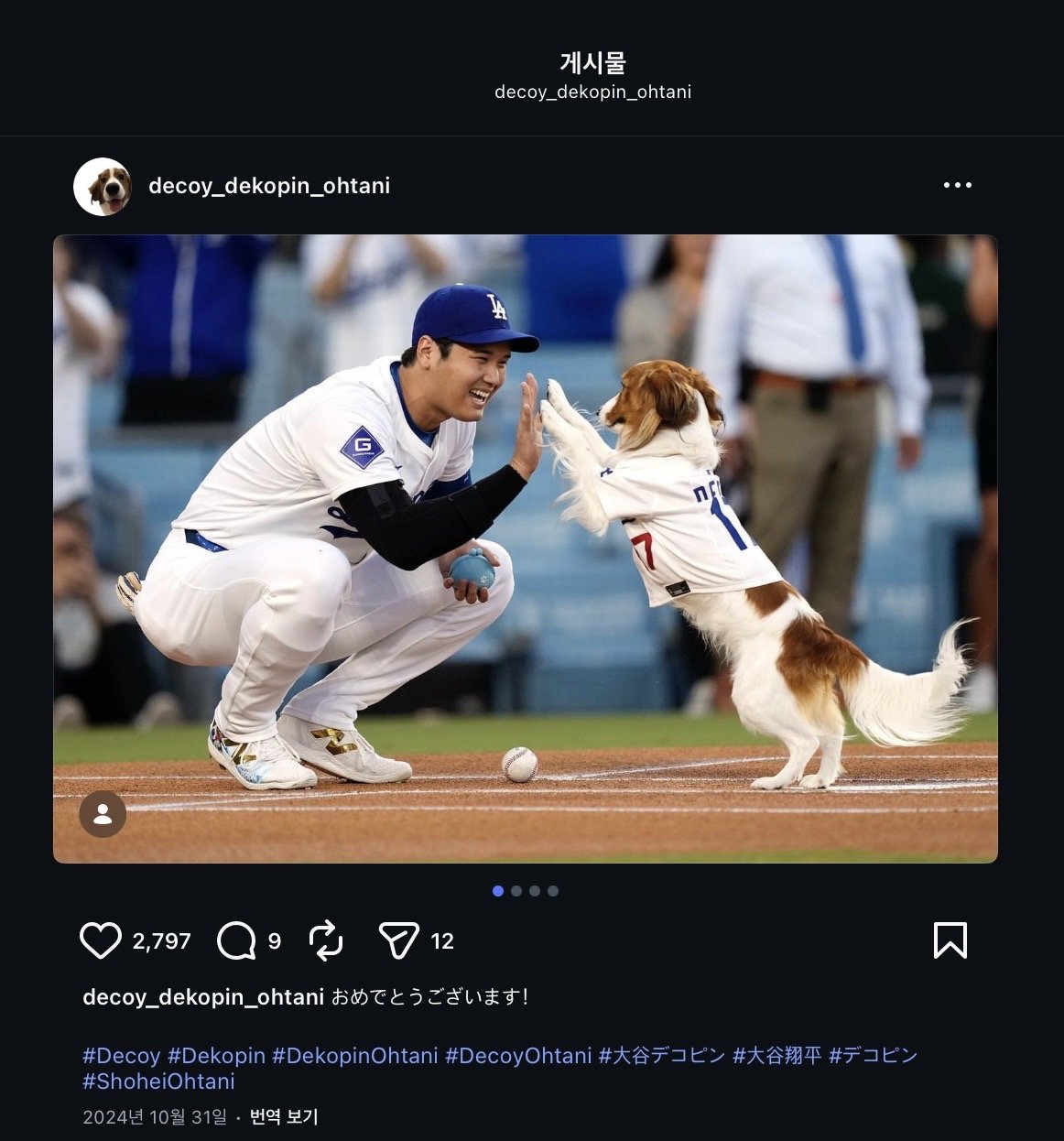Open the #Decoy hashtag
The image size is (1064, 1141).
click(121, 1056)
